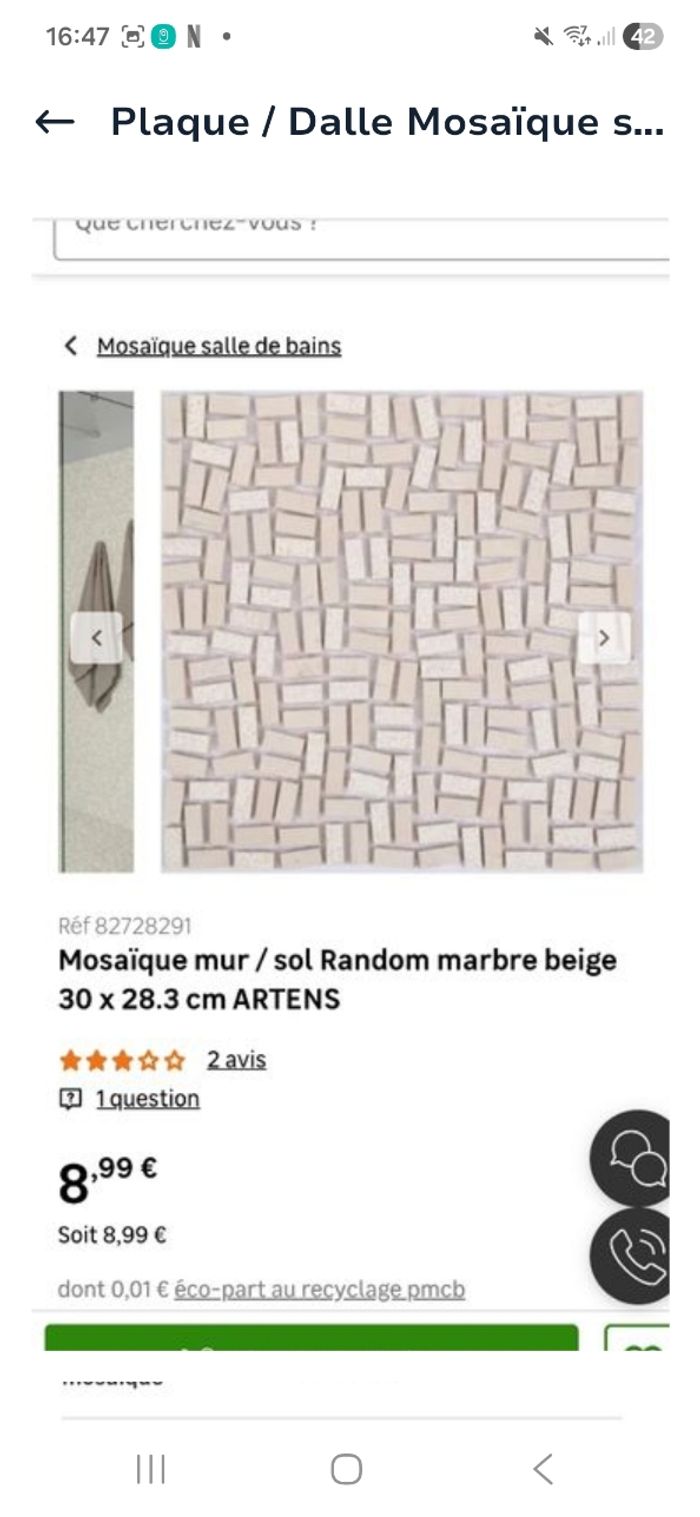Screen dimensions: 700x1517
Task: Open the Mosaïque salle de bains breadcrumb
Action: (218, 346)
